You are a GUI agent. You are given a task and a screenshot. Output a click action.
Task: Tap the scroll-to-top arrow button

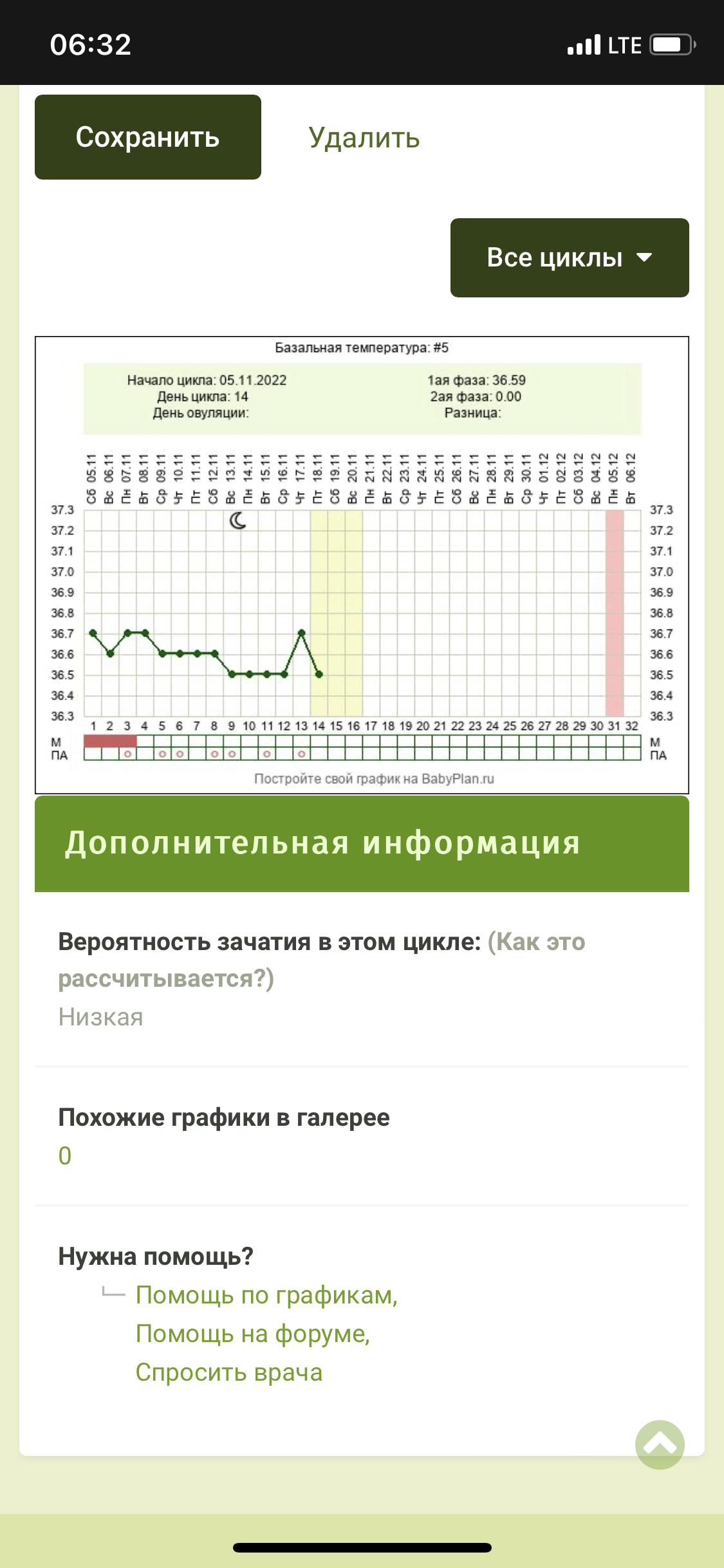coord(660,1444)
